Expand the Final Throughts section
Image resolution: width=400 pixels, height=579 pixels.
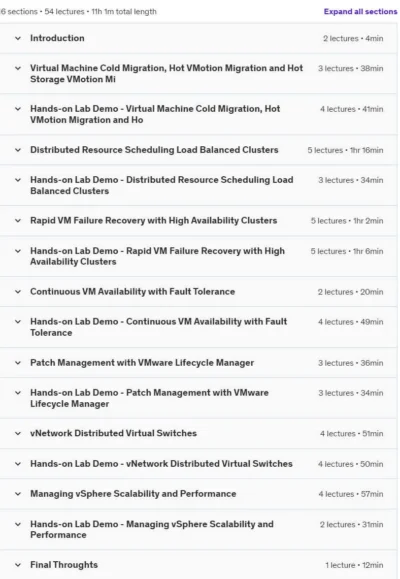[x=198, y=565]
